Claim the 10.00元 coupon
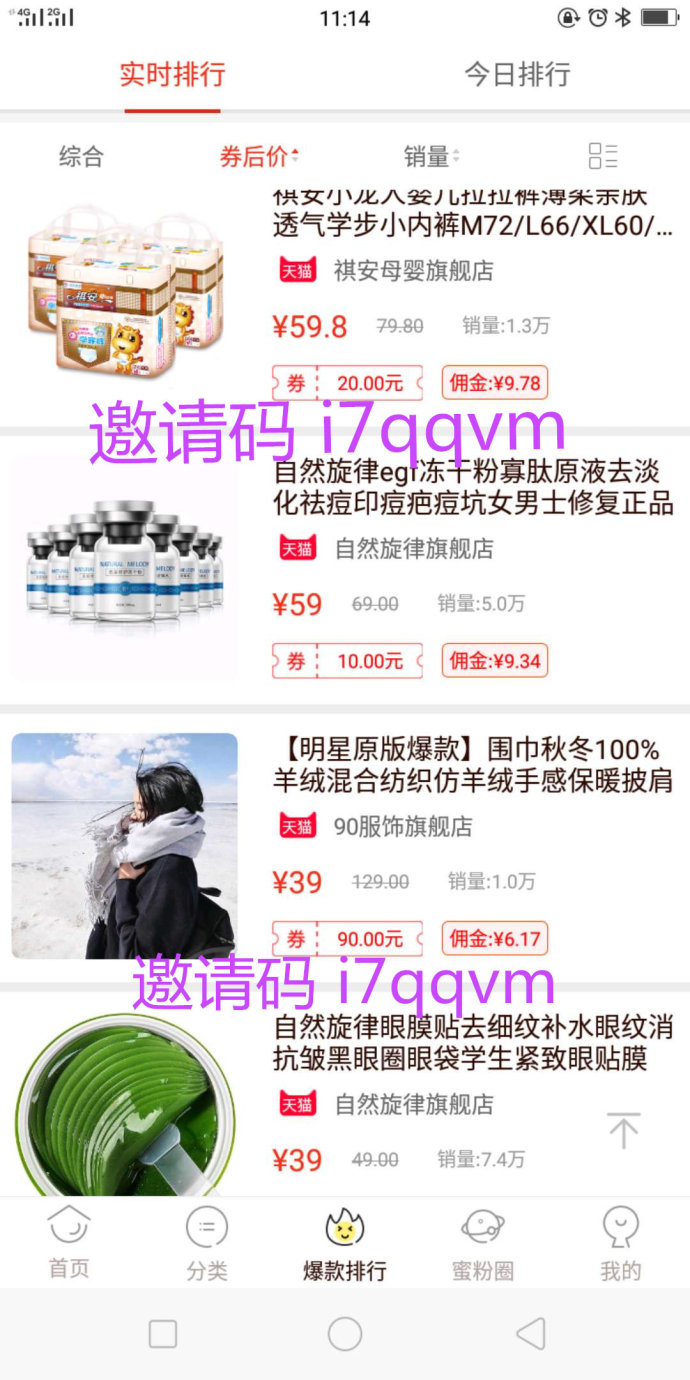The width and height of the screenshot is (690, 1380). point(347,661)
